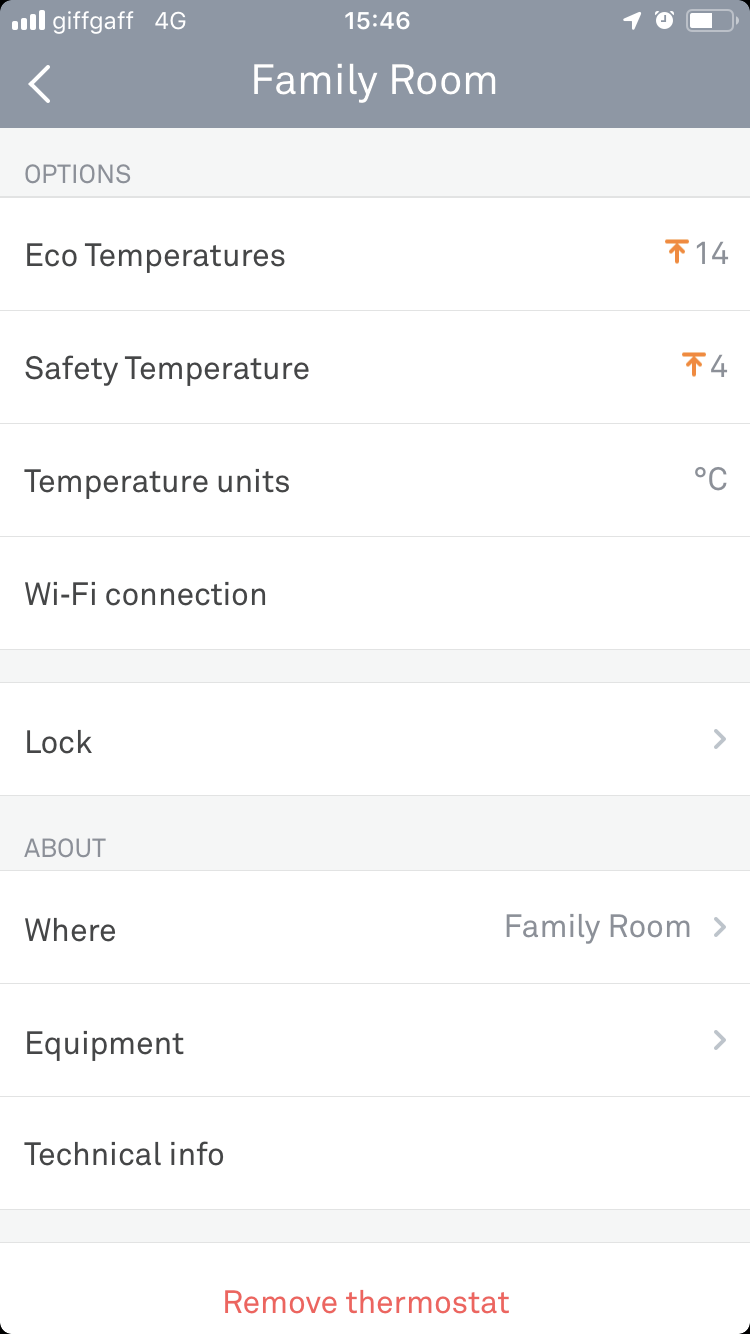The height and width of the screenshot is (1334, 750).
Task: Open Eco Temperatures setting
Action: tap(375, 255)
